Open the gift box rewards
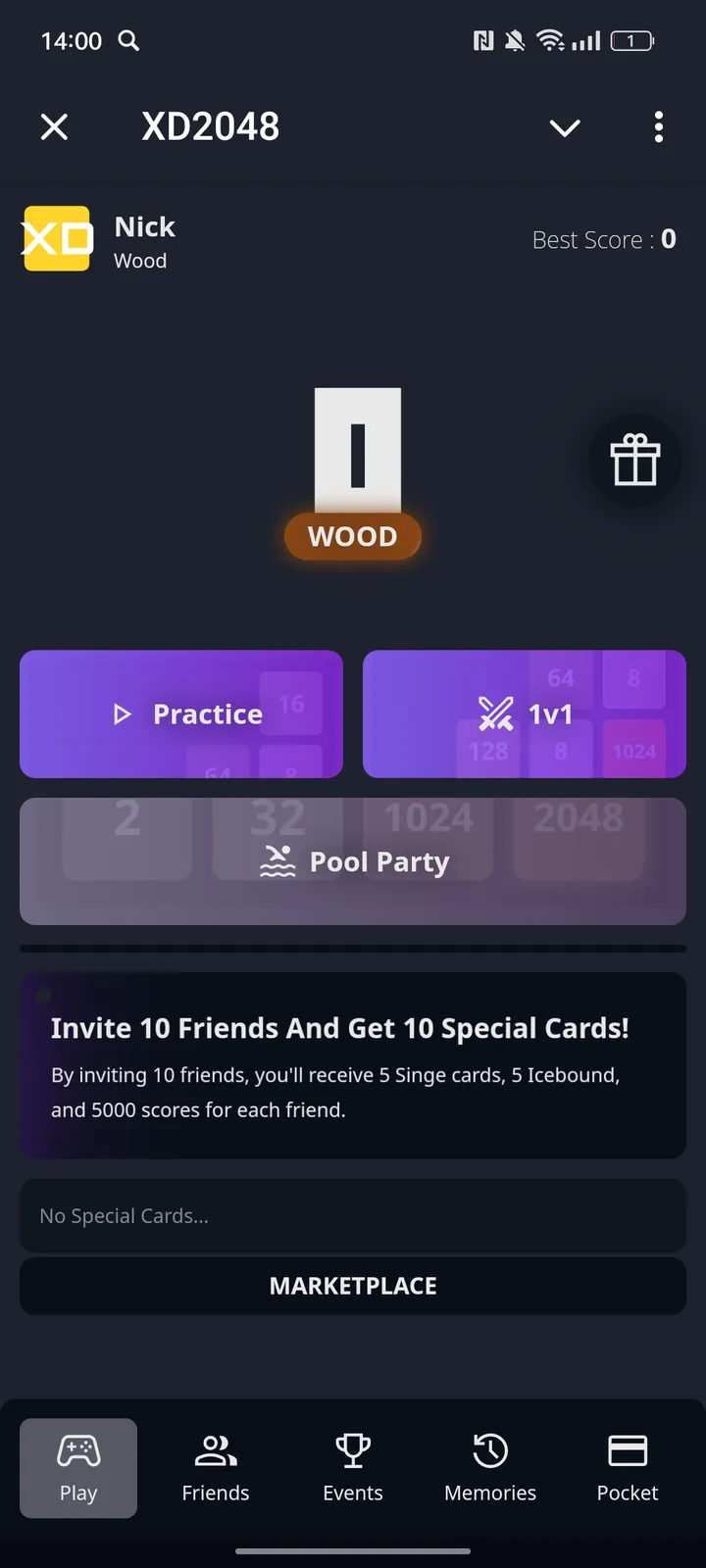Viewport: 706px width, 1568px height. point(634,461)
